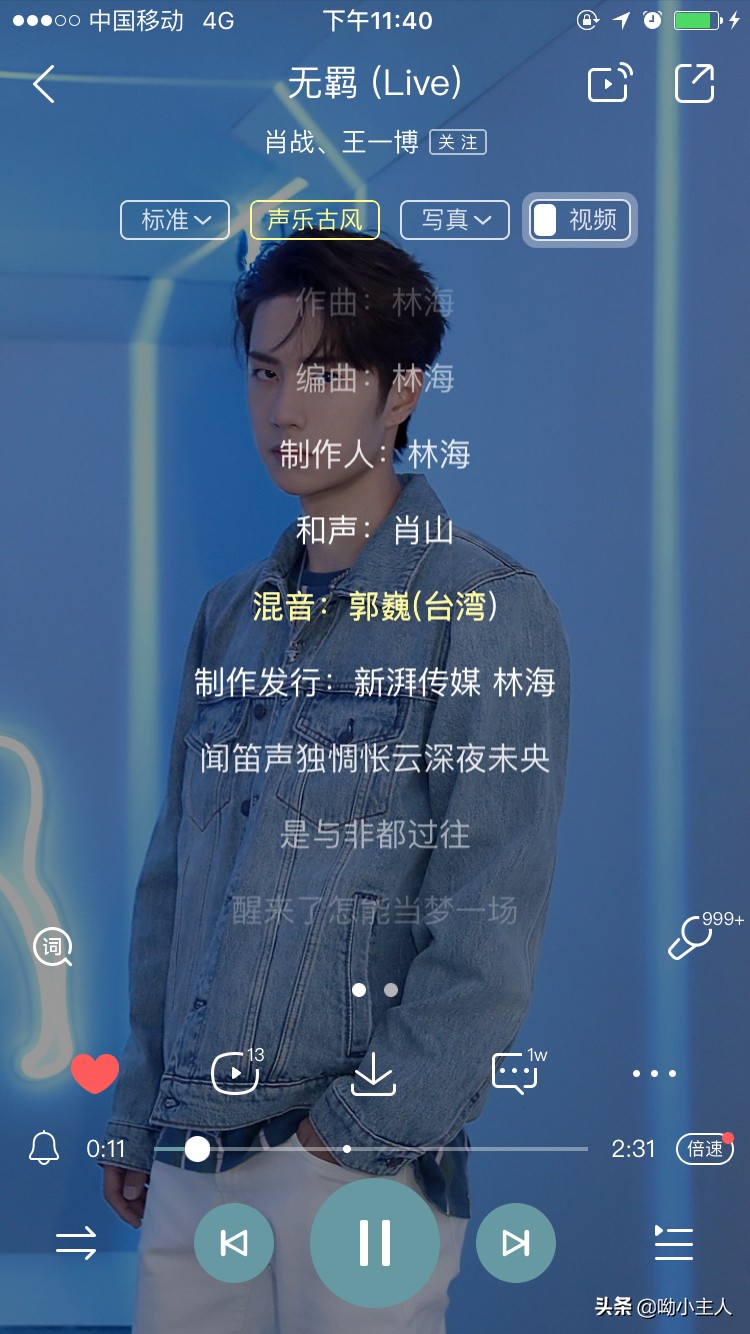Toggle the 视频 video switch
750x1334 pixels.
pos(580,220)
